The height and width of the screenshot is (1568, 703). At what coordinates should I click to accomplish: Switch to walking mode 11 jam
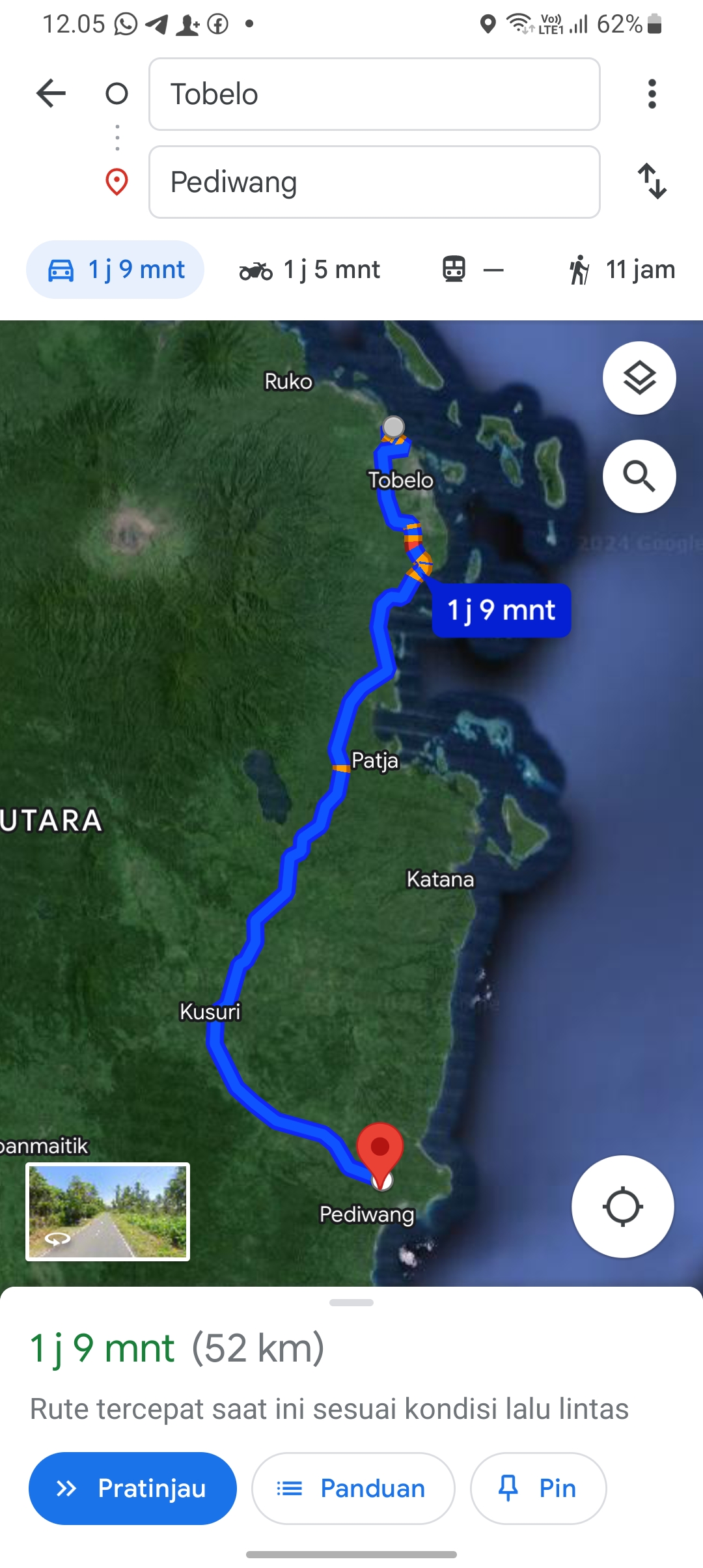[x=622, y=270]
